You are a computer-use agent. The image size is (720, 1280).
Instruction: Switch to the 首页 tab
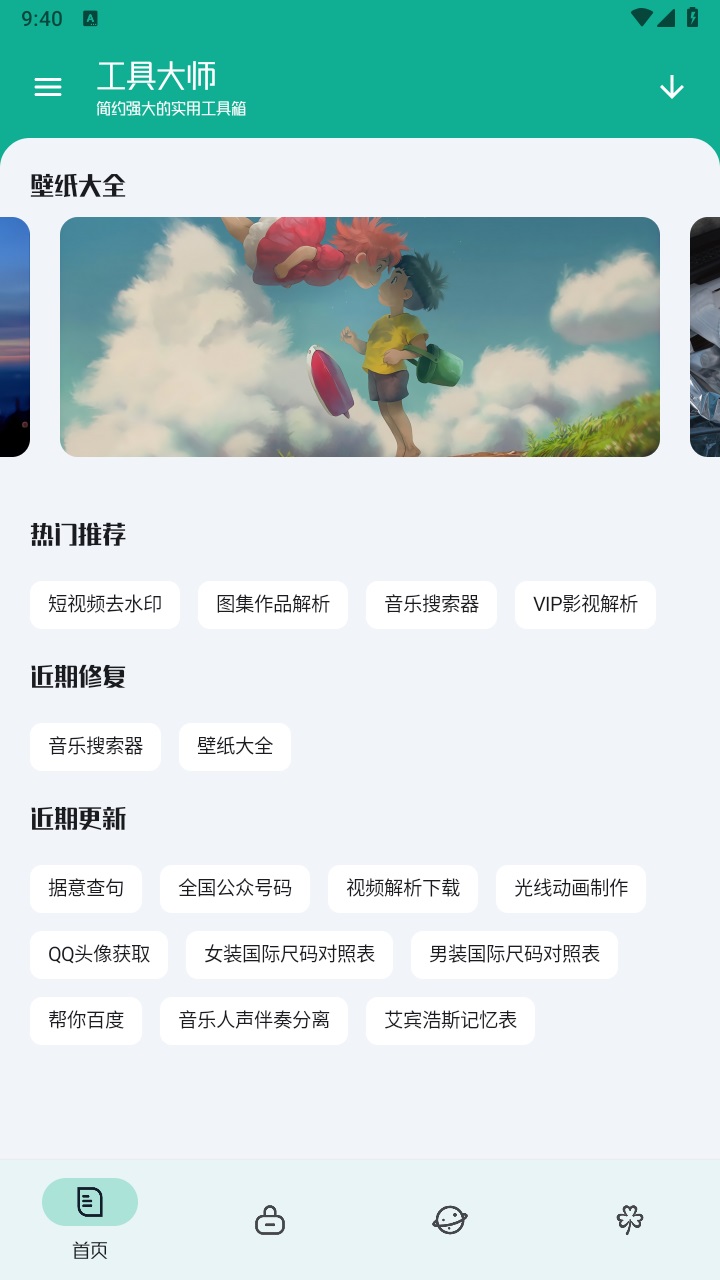90,1220
